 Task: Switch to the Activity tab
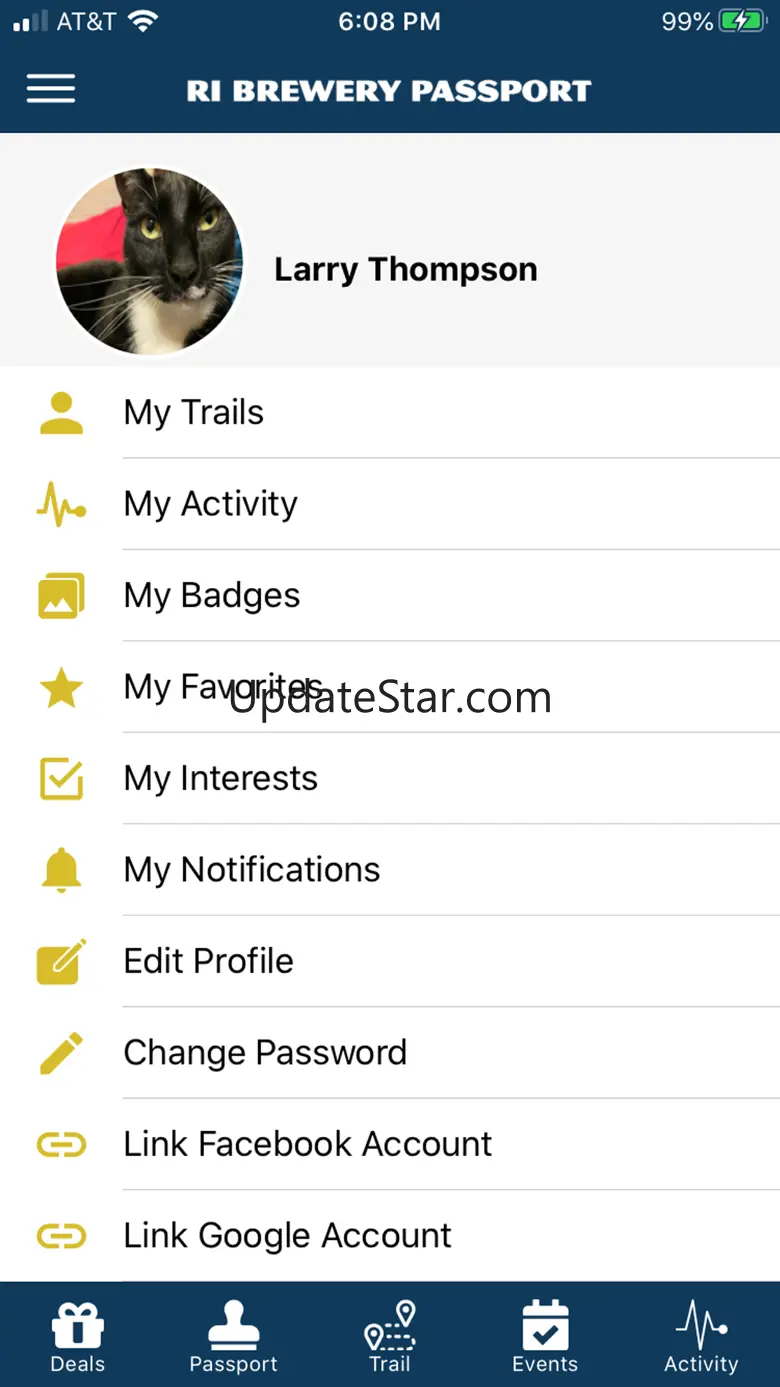pos(701,1336)
